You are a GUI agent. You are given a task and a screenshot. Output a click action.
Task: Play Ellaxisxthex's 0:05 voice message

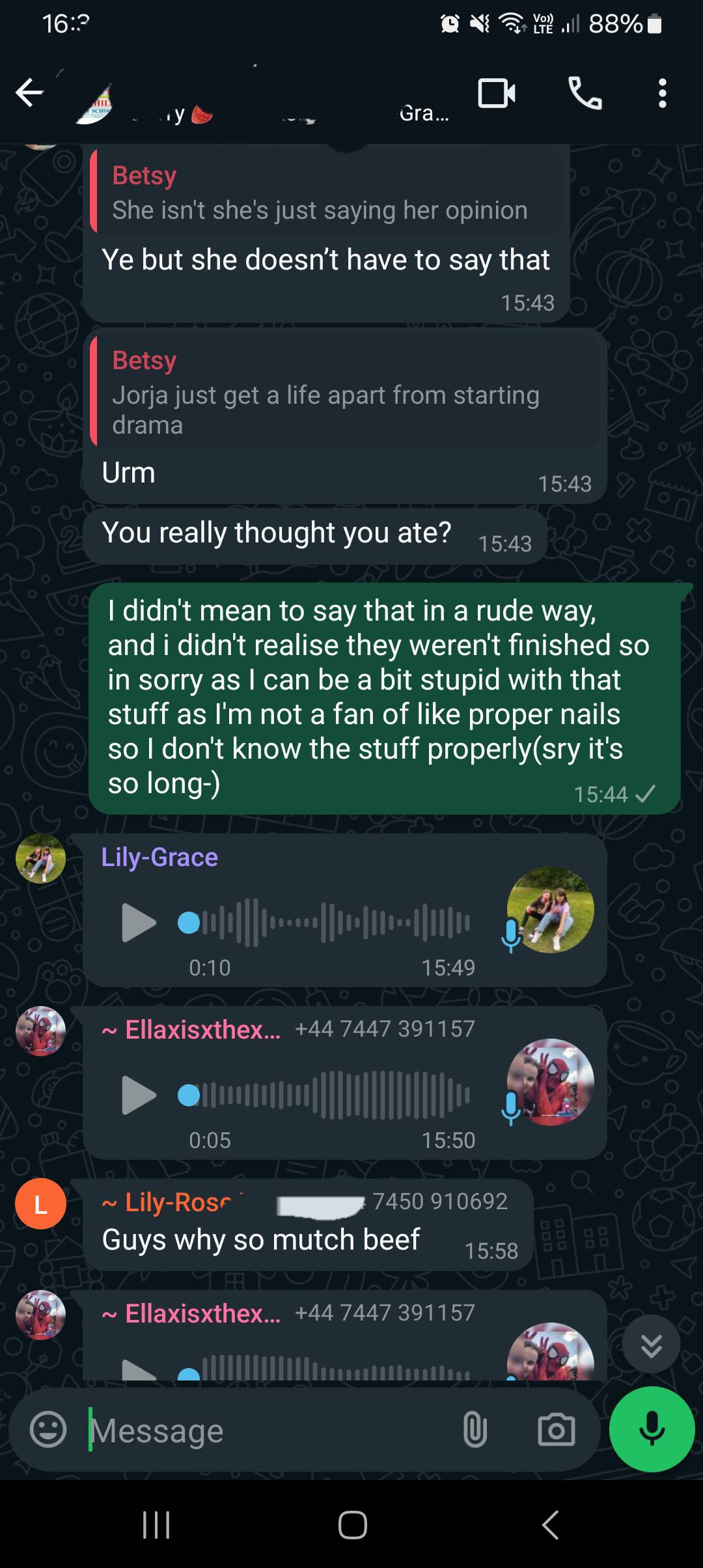pyautogui.click(x=139, y=1095)
